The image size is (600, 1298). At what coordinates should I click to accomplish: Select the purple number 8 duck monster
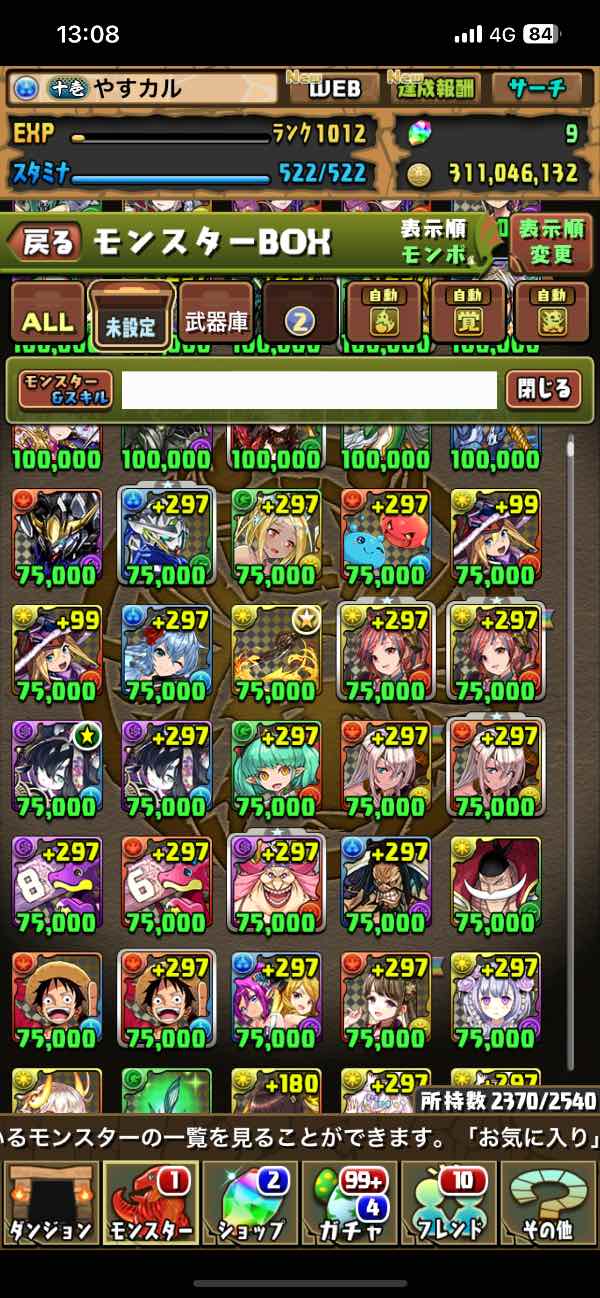coord(56,885)
